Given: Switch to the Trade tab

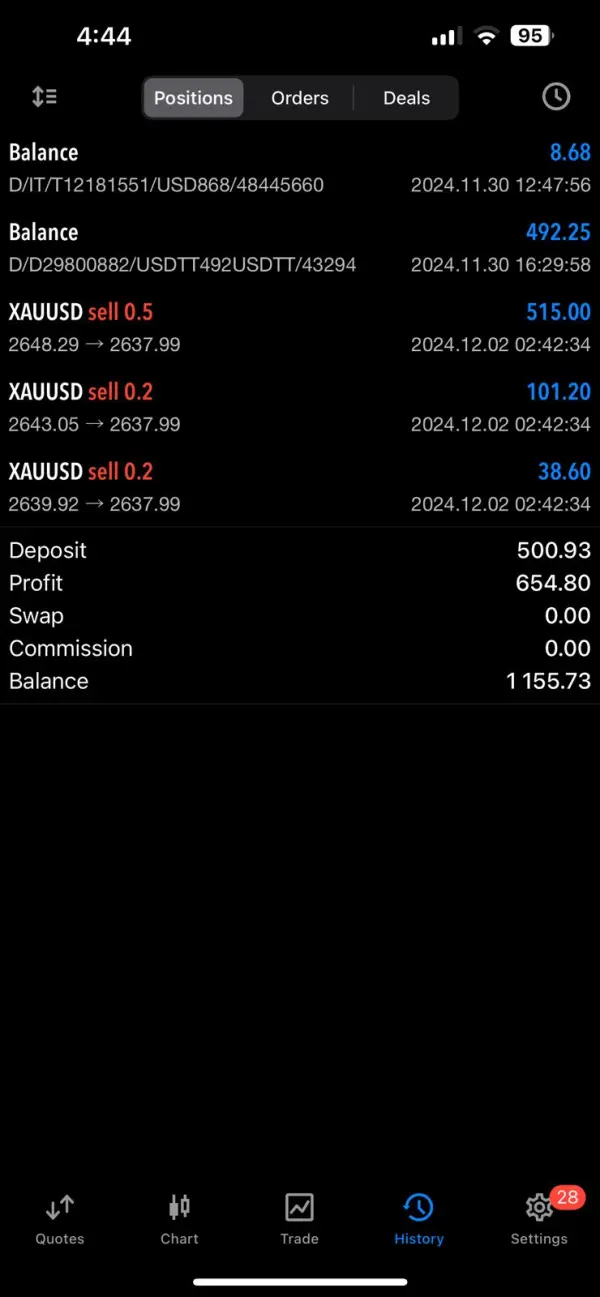Looking at the screenshot, I should click(x=299, y=1220).
